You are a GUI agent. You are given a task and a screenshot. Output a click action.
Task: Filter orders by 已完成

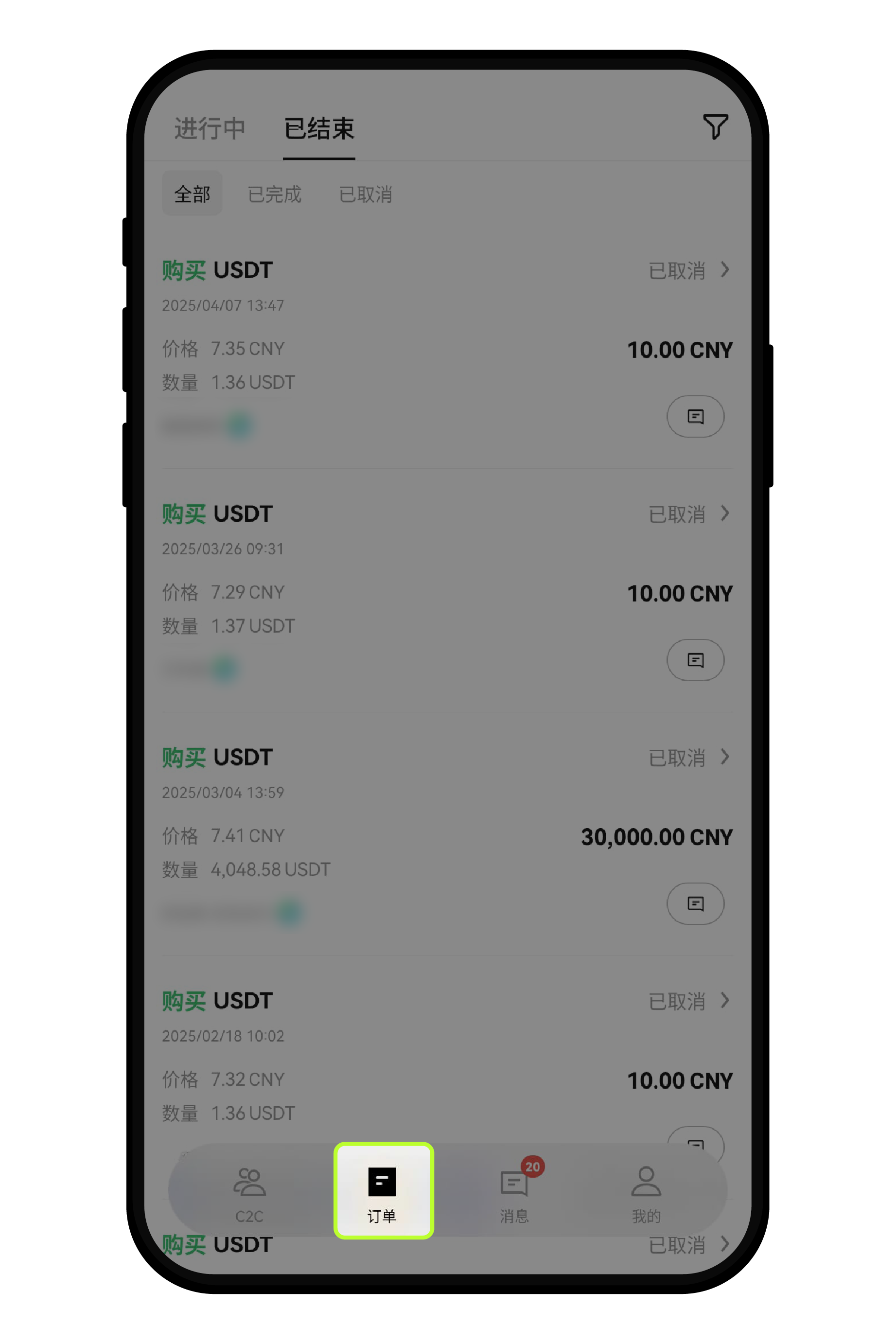[x=274, y=195]
